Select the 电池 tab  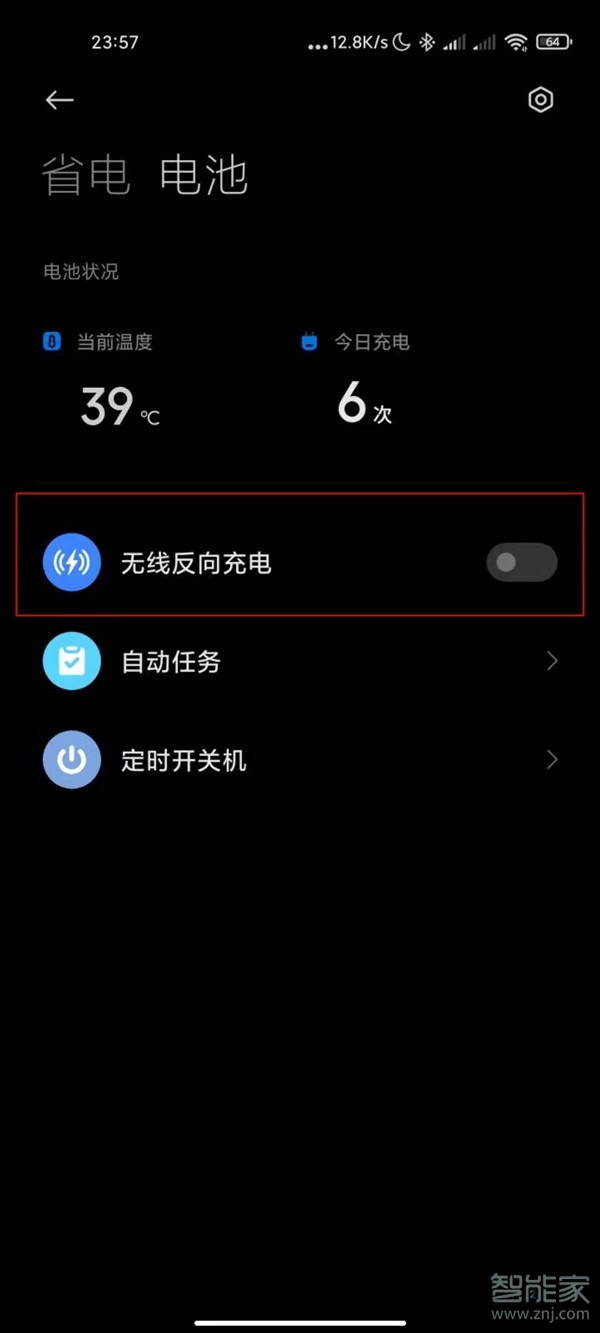click(204, 176)
